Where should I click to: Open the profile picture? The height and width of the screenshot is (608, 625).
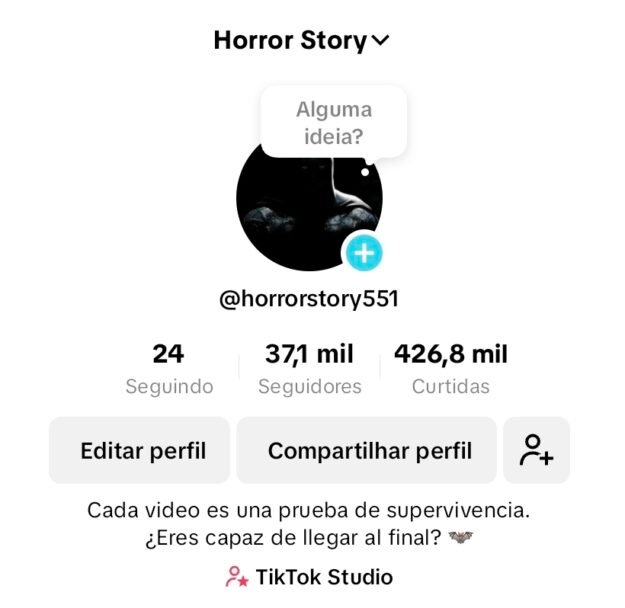[300, 210]
